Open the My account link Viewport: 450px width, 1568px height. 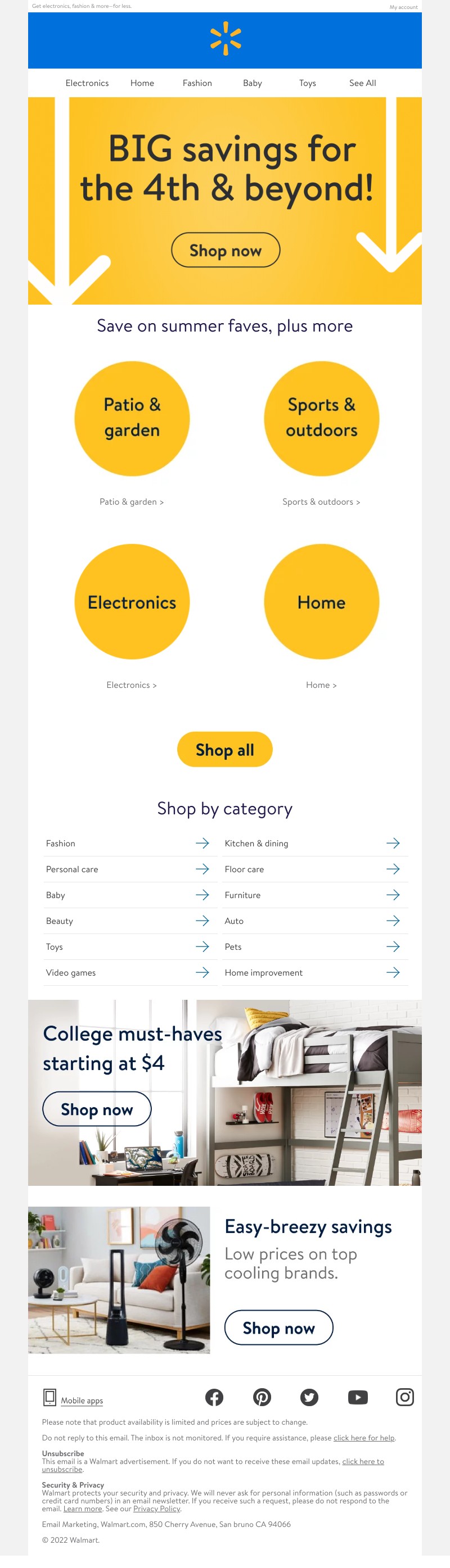[403, 7]
